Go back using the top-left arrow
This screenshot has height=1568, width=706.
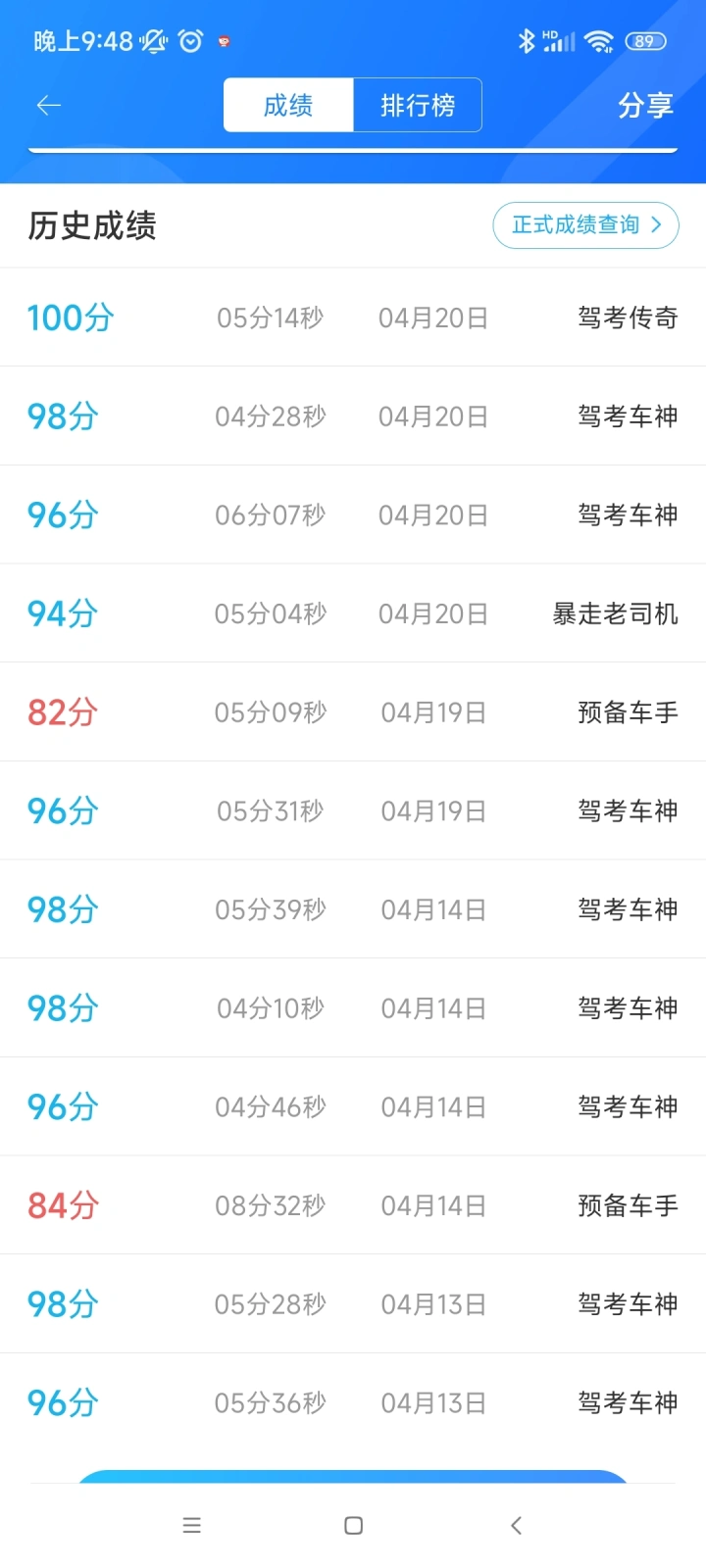[48, 105]
